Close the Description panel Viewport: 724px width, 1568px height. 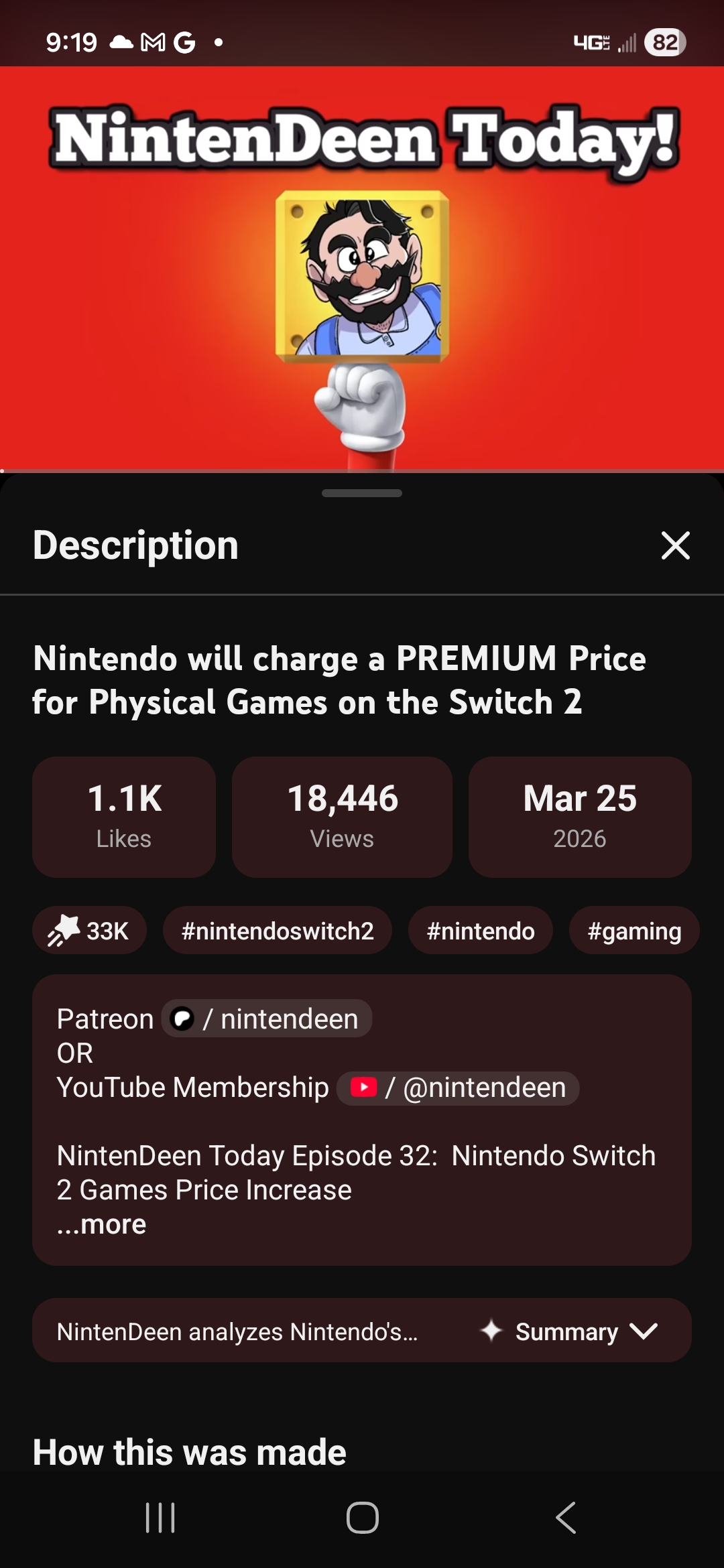tap(675, 545)
